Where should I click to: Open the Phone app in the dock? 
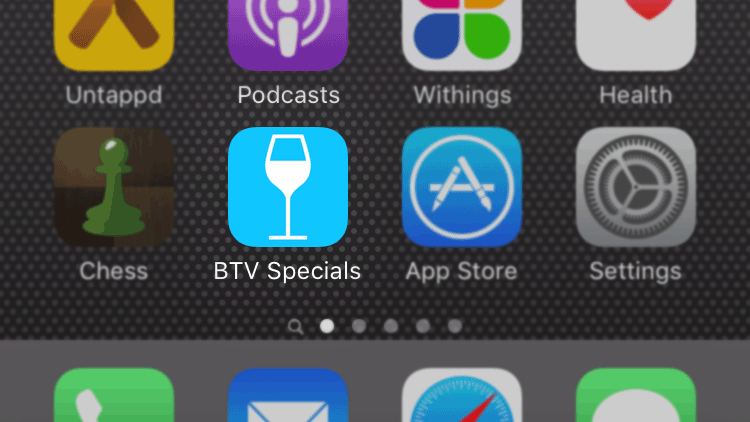pos(113,397)
